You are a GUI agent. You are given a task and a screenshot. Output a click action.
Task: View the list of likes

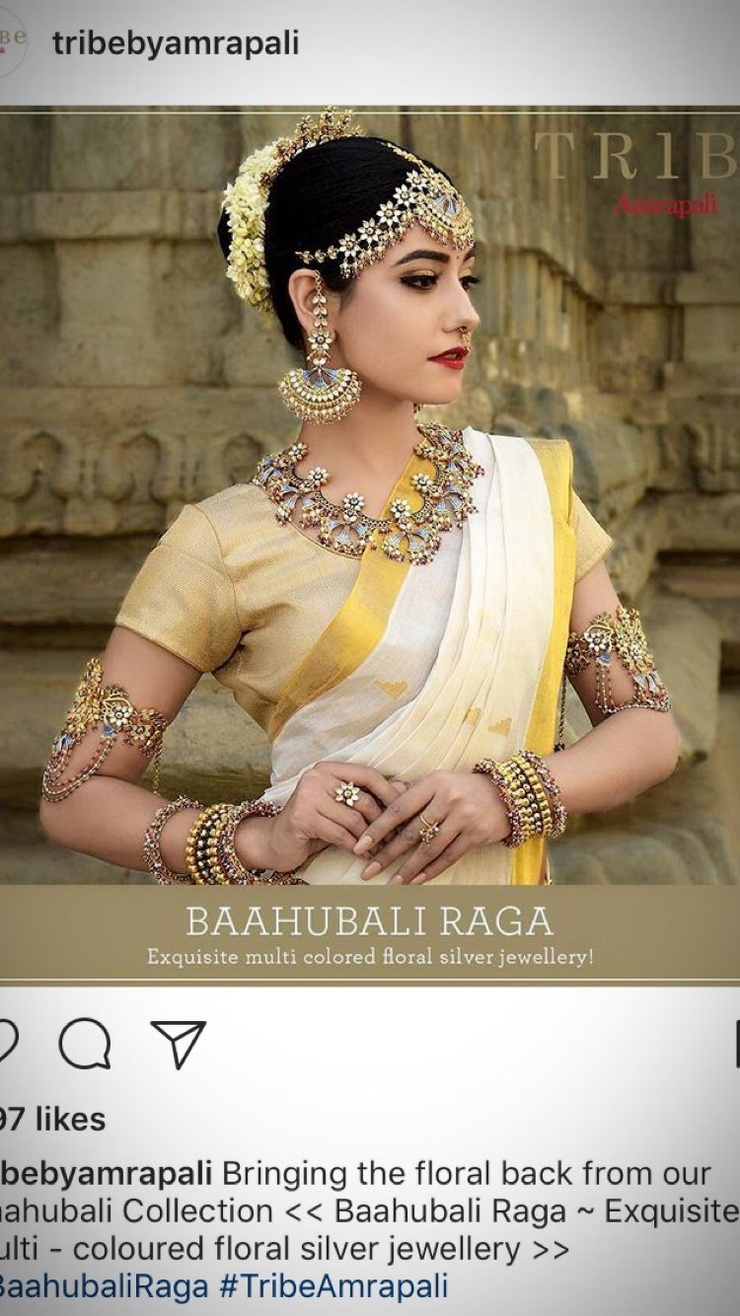click(52, 1119)
